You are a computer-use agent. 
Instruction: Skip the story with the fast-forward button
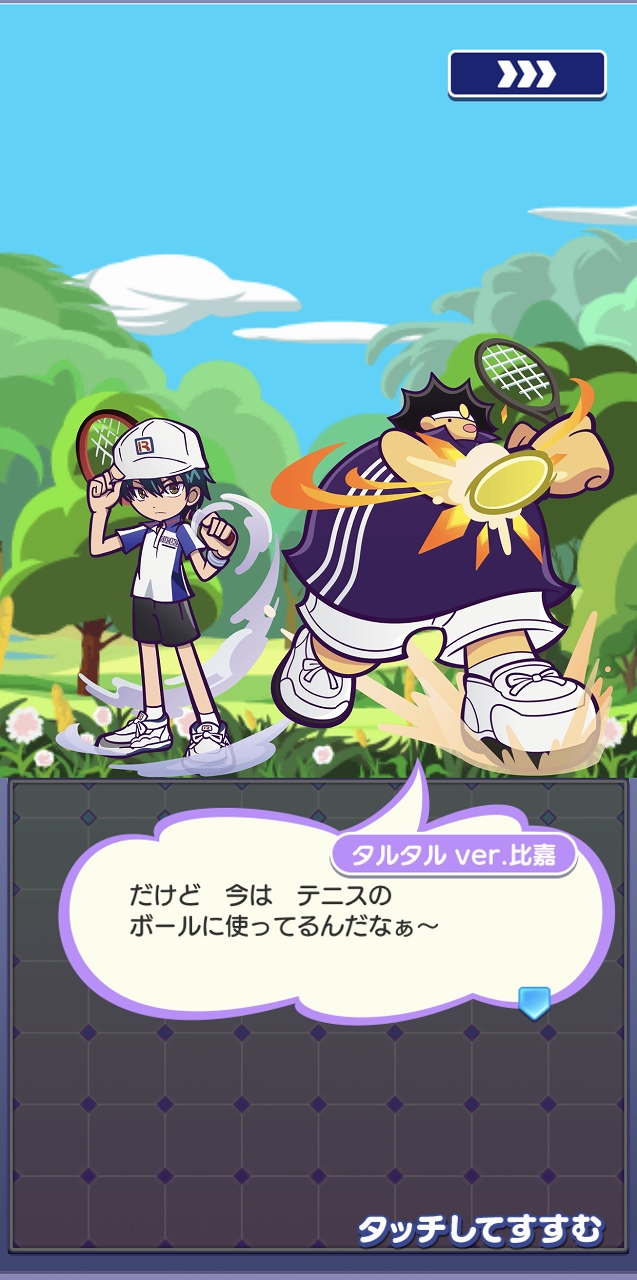point(527,74)
